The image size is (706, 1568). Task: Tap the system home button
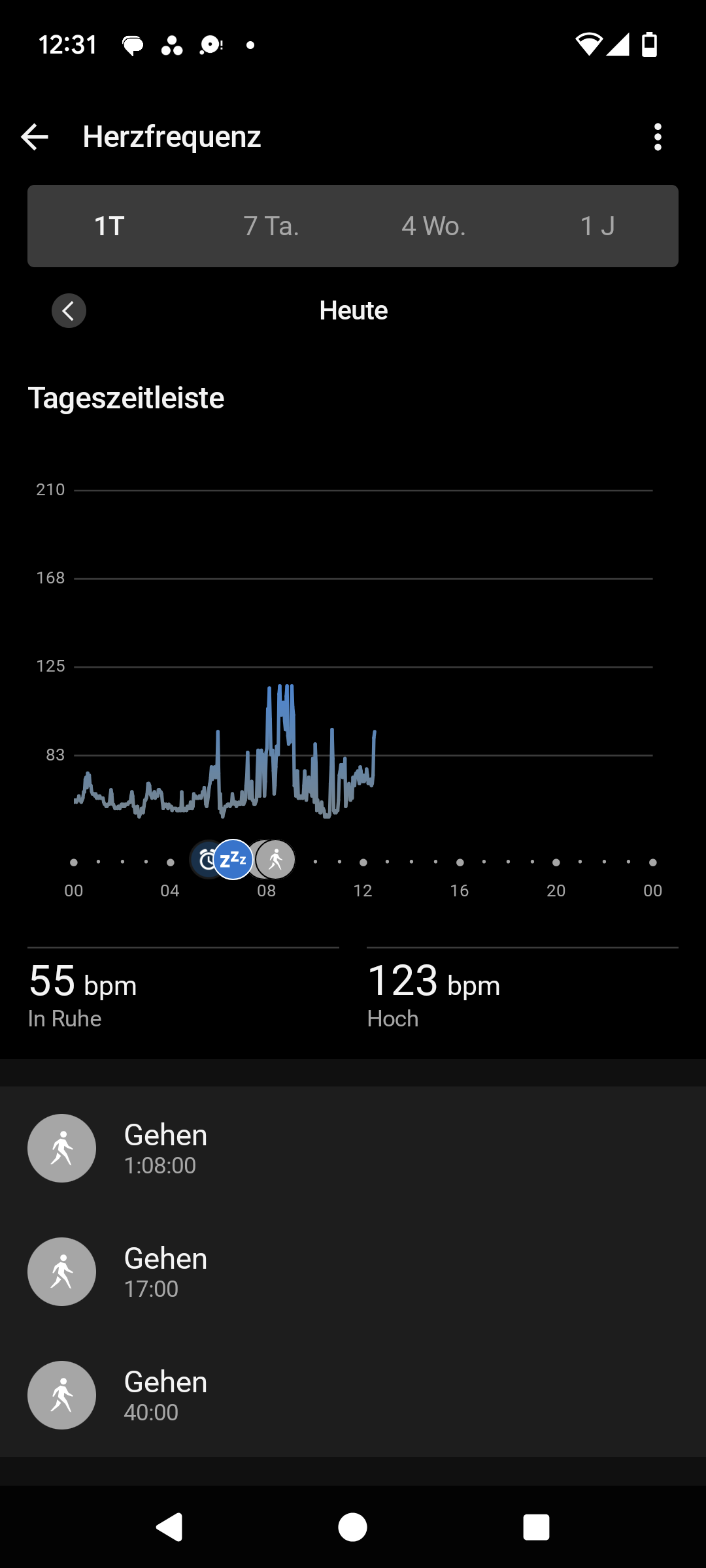click(352, 1527)
